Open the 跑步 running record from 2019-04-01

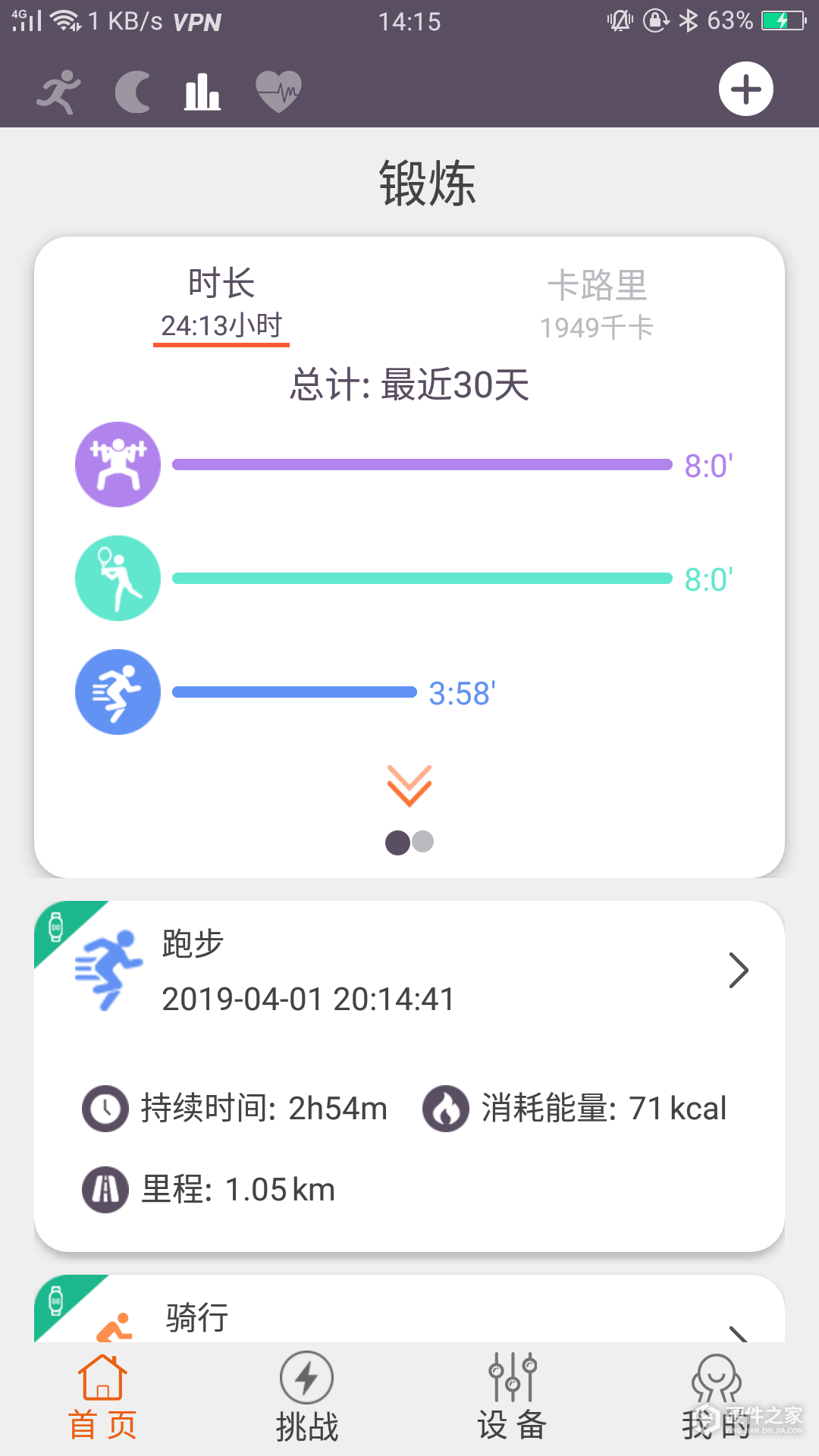409,972
